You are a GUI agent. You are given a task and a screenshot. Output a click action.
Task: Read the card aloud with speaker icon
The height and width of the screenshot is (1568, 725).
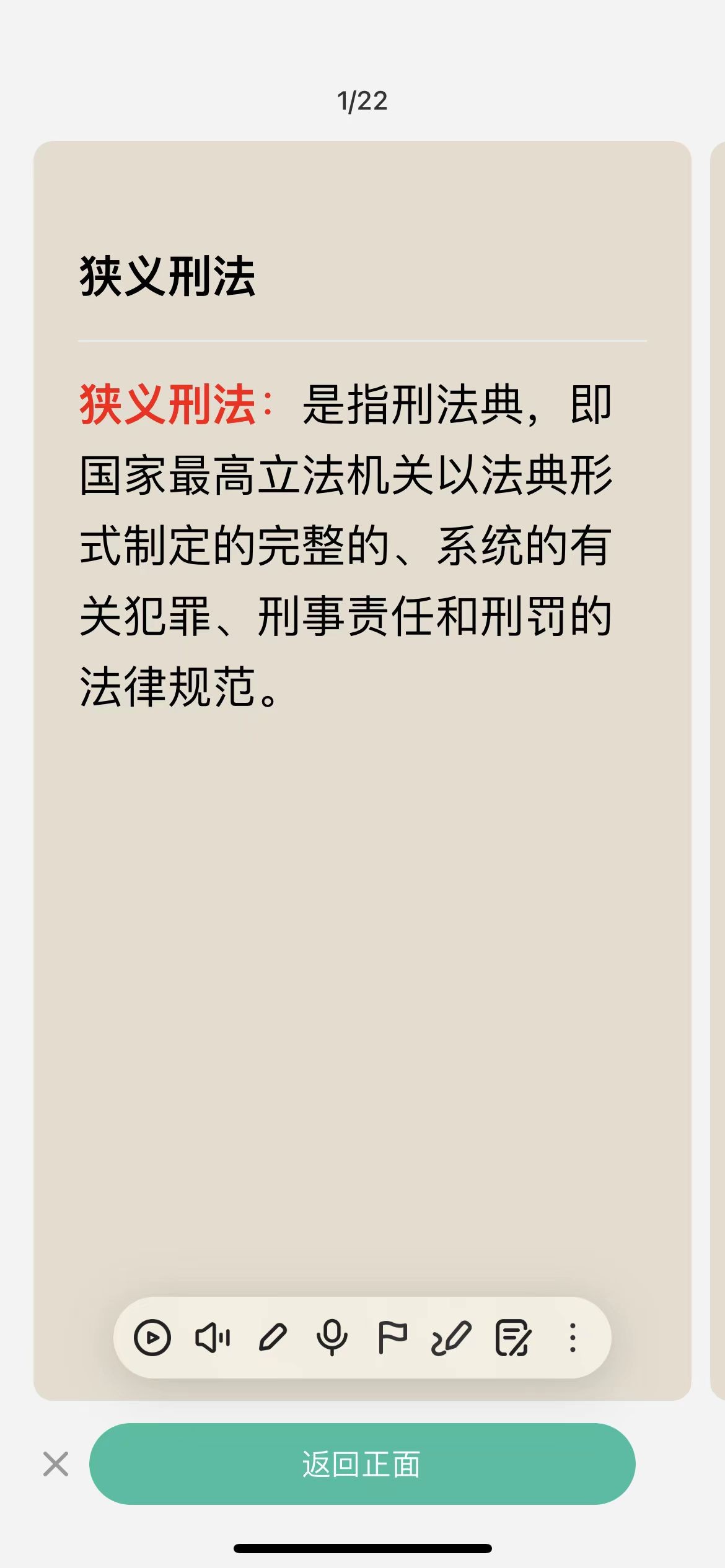(x=213, y=1338)
